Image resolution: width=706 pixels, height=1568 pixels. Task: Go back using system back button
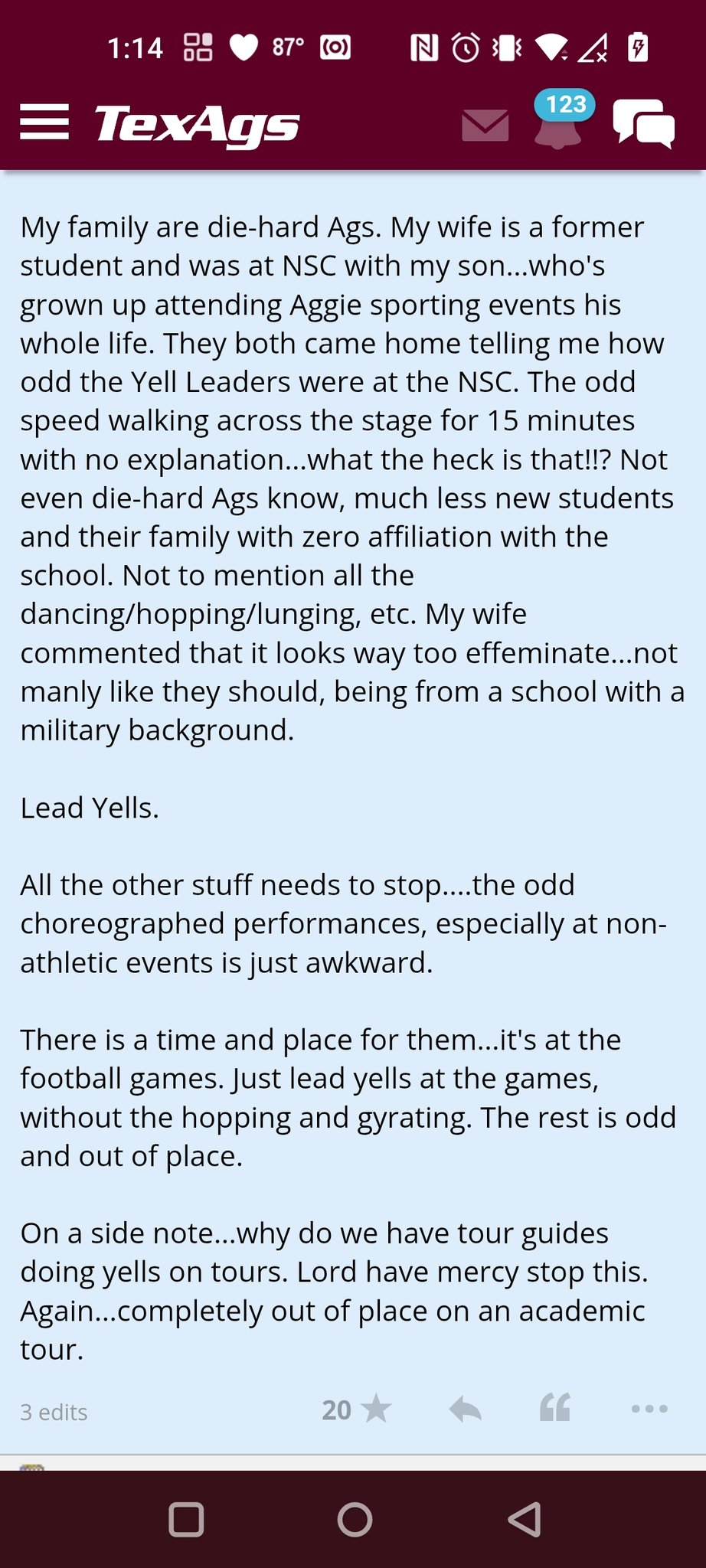point(525,1520)
